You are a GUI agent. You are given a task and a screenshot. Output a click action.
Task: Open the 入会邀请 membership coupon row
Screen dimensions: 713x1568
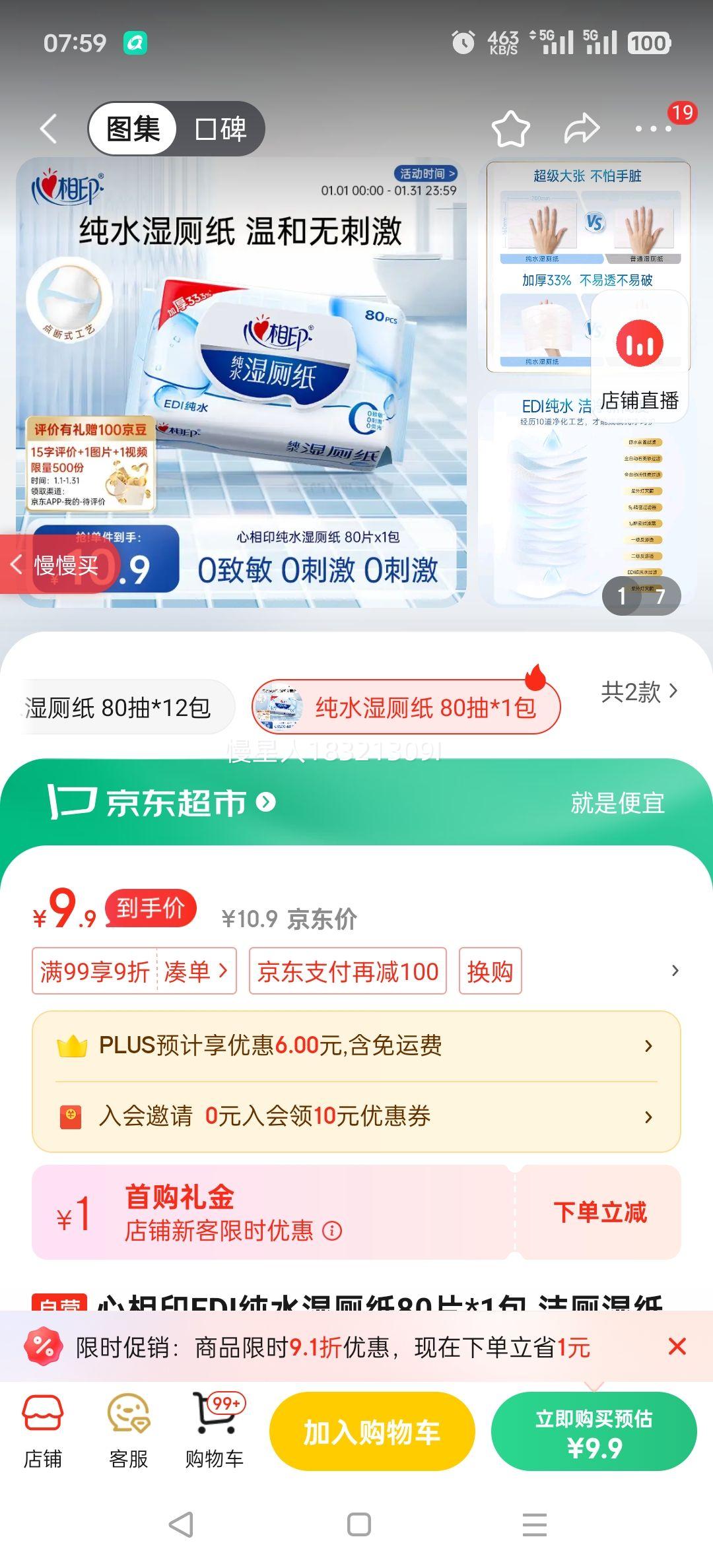tap(356, 1117)
